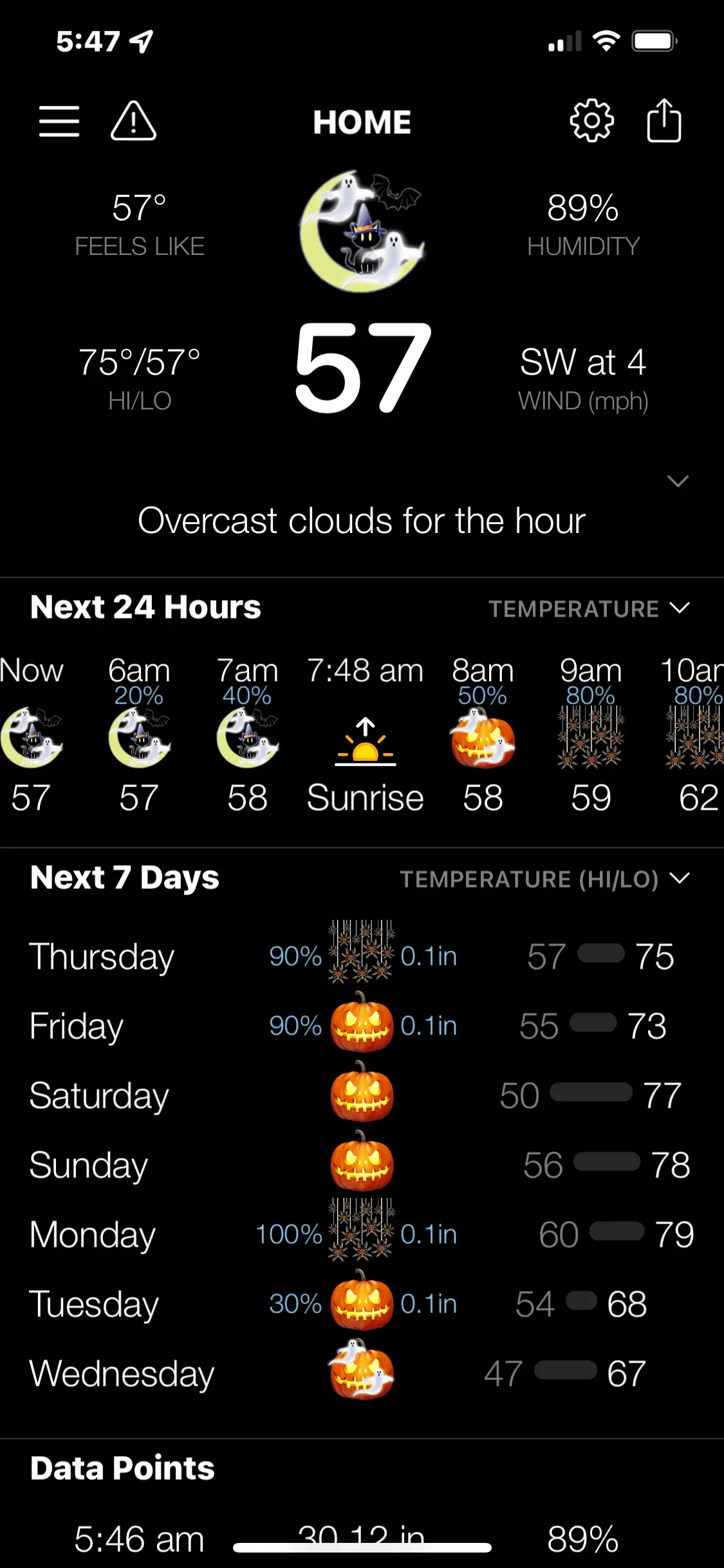Image resolution: width=724 pixels, height=1568 pixels.
Task: Open the hamburger menu
Action: click(x=59, y=121)
